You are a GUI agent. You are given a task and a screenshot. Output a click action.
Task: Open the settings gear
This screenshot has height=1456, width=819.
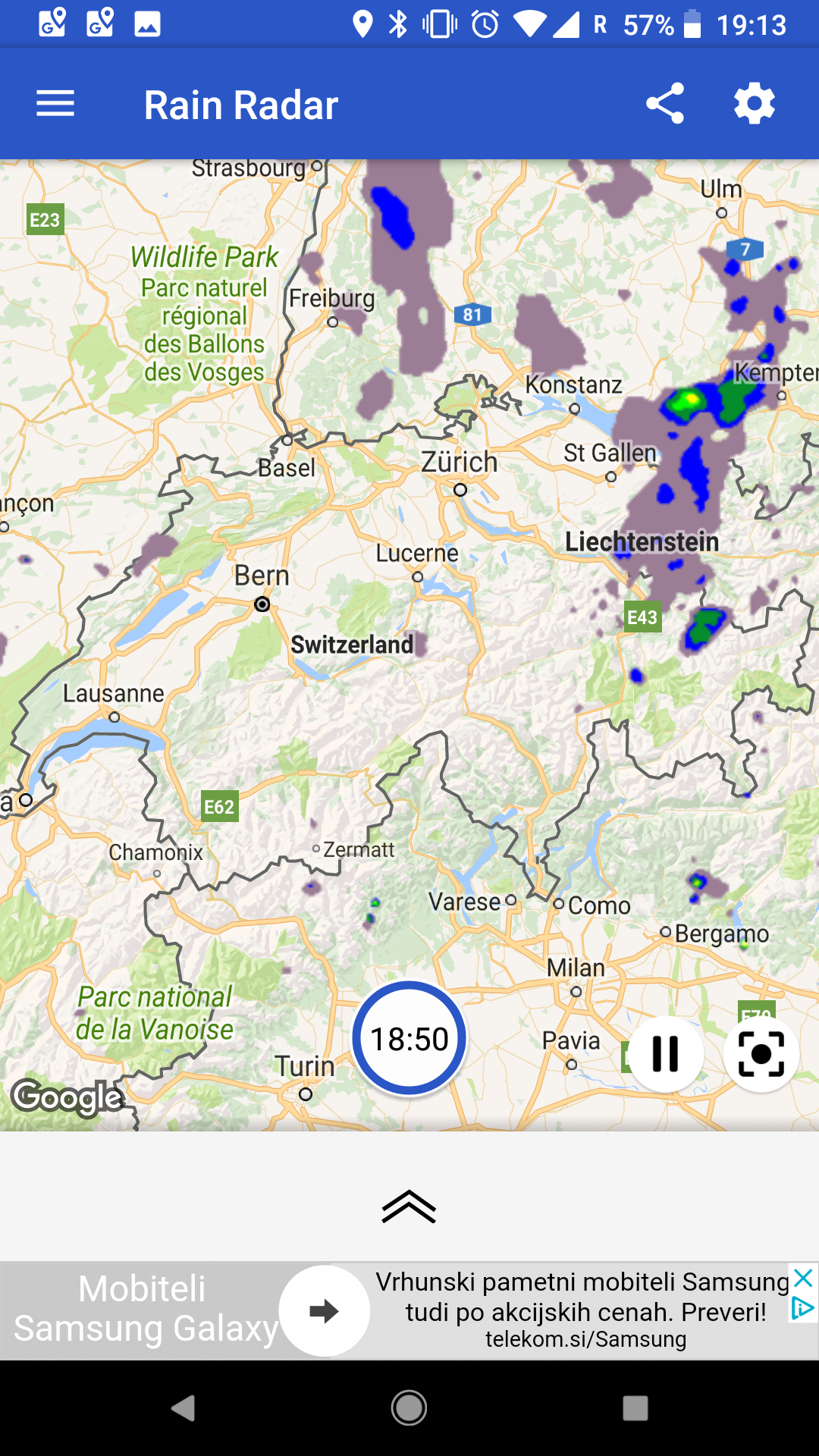(753, 104)
